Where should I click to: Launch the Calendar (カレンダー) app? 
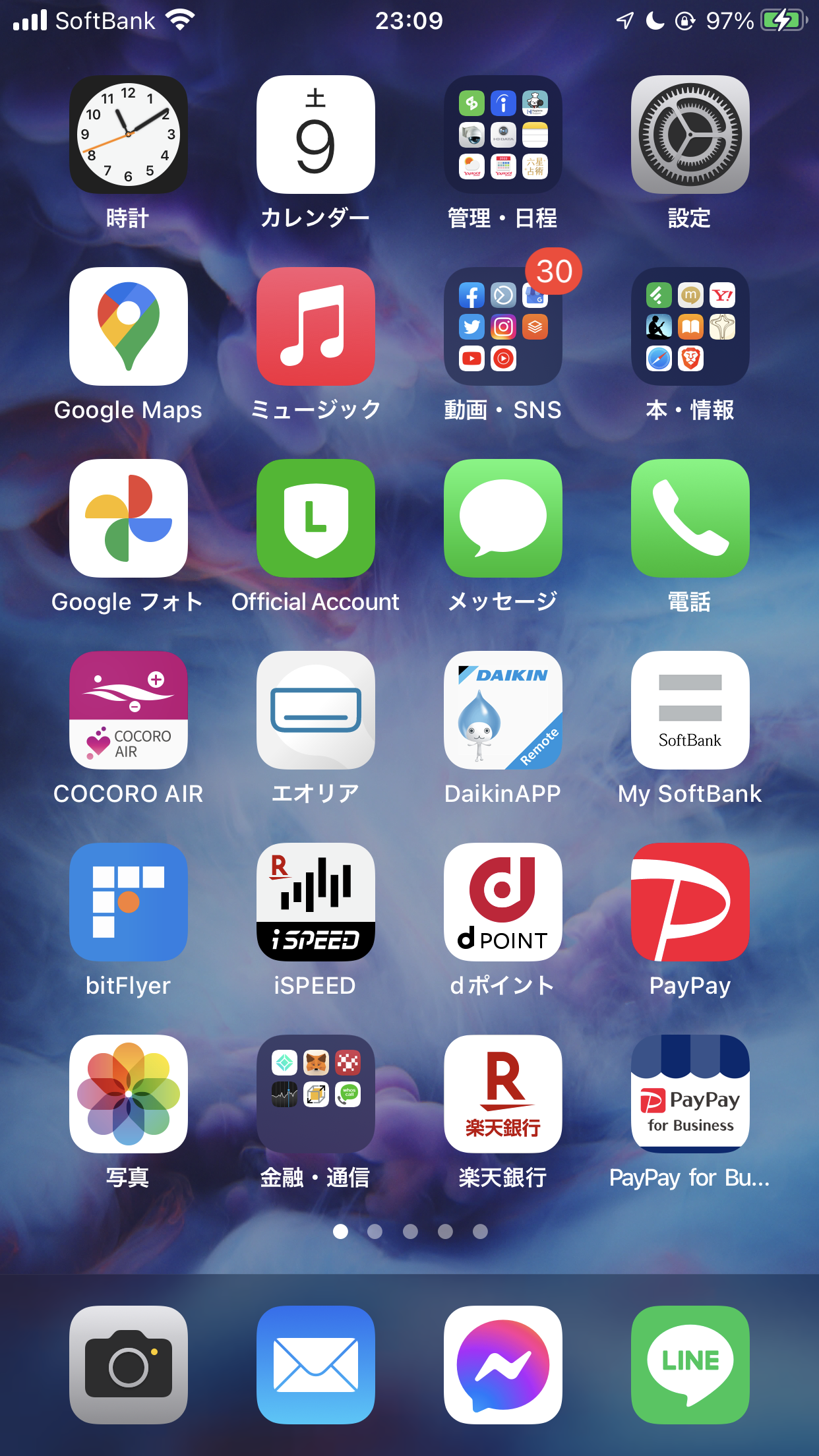click(x=316, y=135)
